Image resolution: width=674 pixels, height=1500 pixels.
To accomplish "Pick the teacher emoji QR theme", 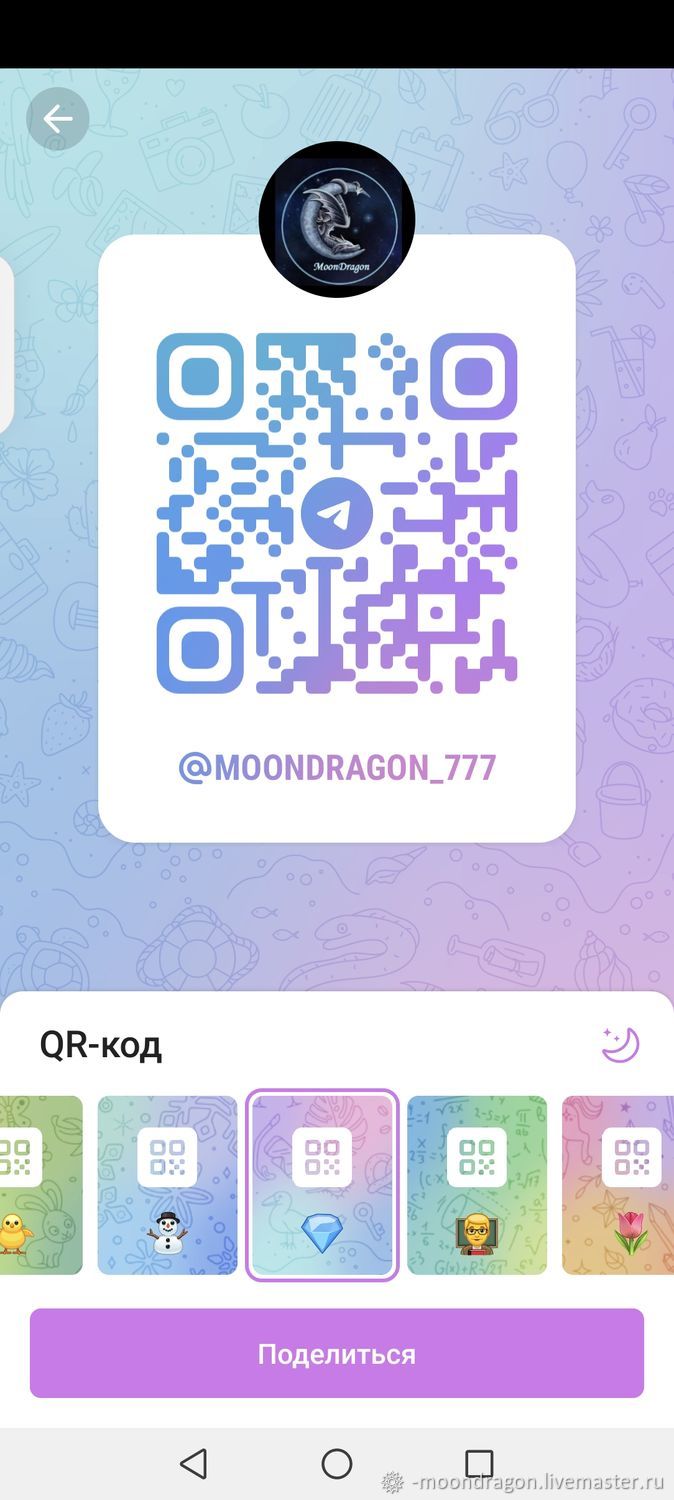I will click(477, 1185).
